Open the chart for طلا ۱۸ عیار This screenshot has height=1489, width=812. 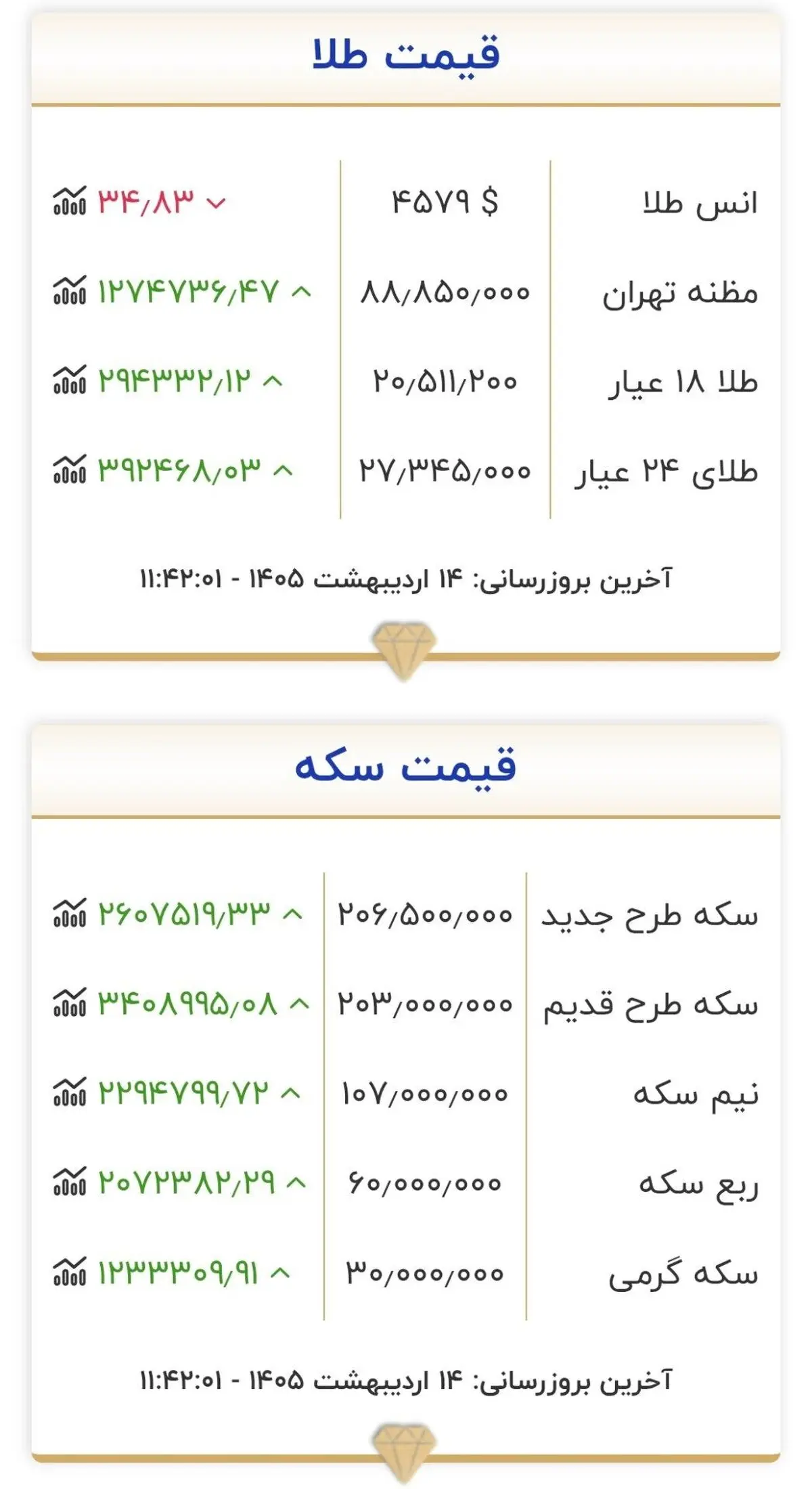(70, 380)
